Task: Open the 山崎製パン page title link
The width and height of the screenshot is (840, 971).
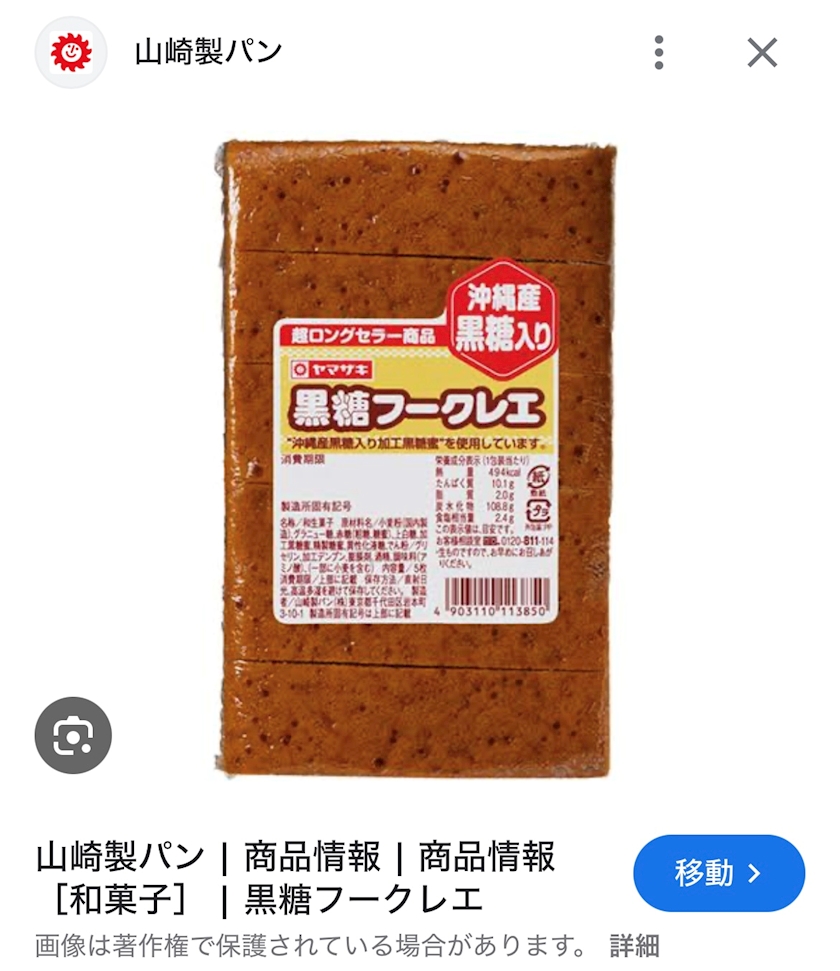Action: (x=295, y=877)
